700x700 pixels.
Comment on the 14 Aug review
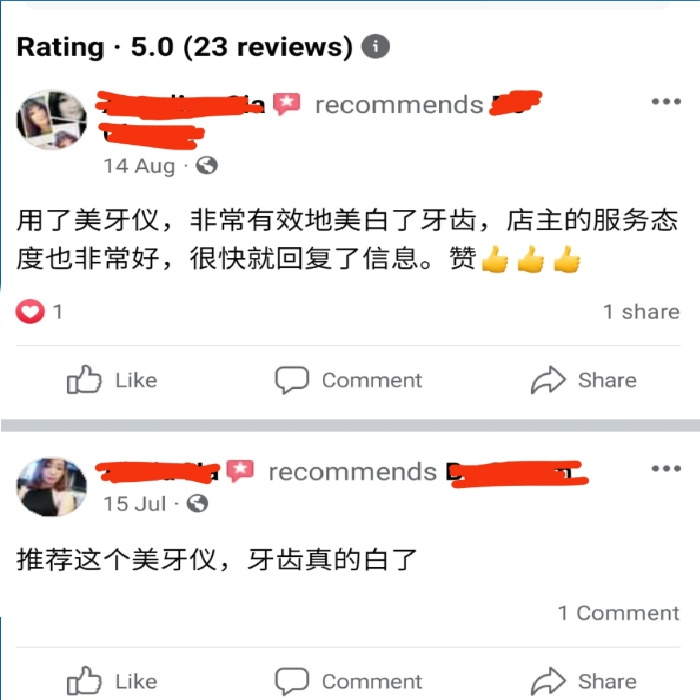pyautogui.click(x=349, y=380)
